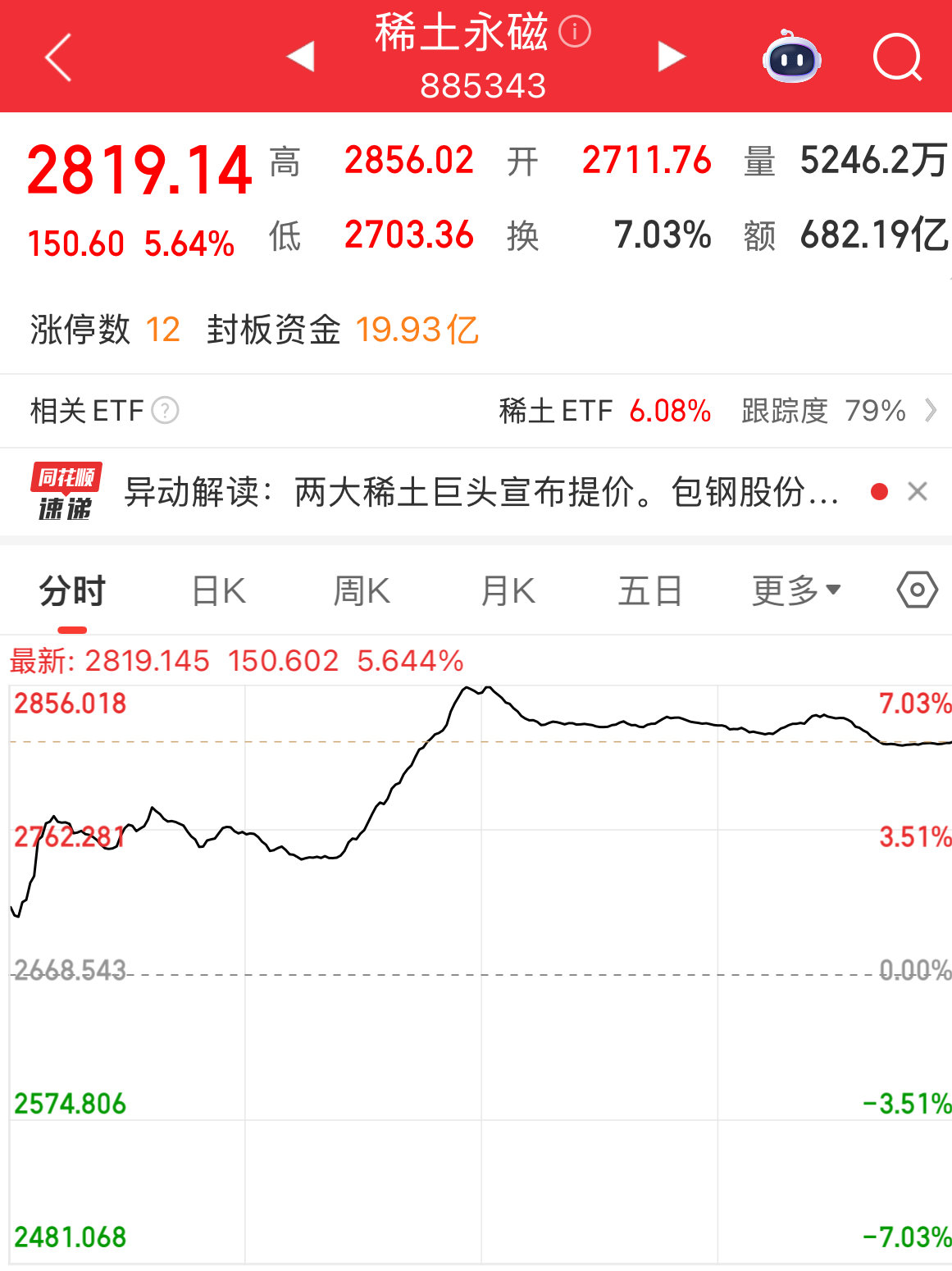Image resolution: width=952 pixels, height=1271 pixels.
Task: Select the 分时 chart tab
Action: [x=72, y=591]
